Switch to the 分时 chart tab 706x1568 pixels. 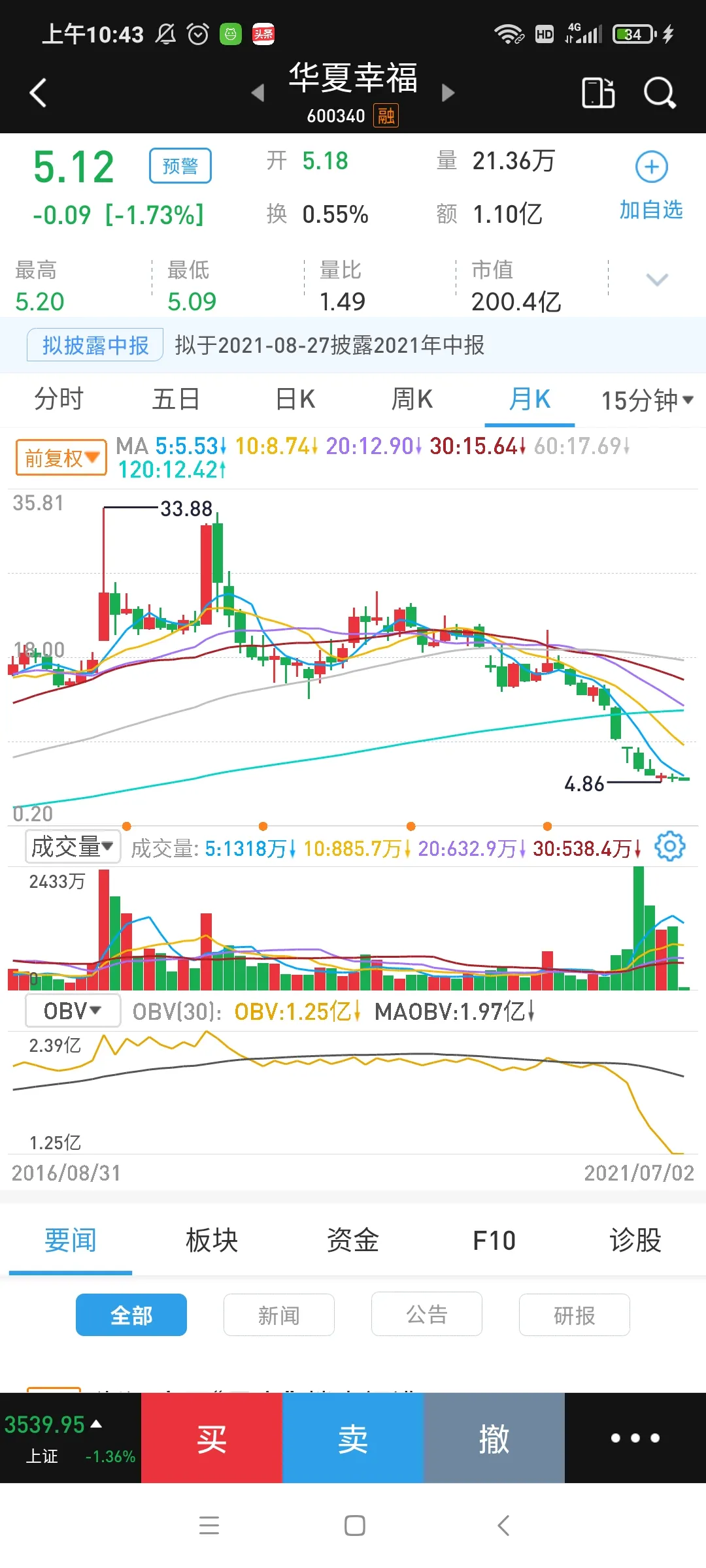pos(59,399)
